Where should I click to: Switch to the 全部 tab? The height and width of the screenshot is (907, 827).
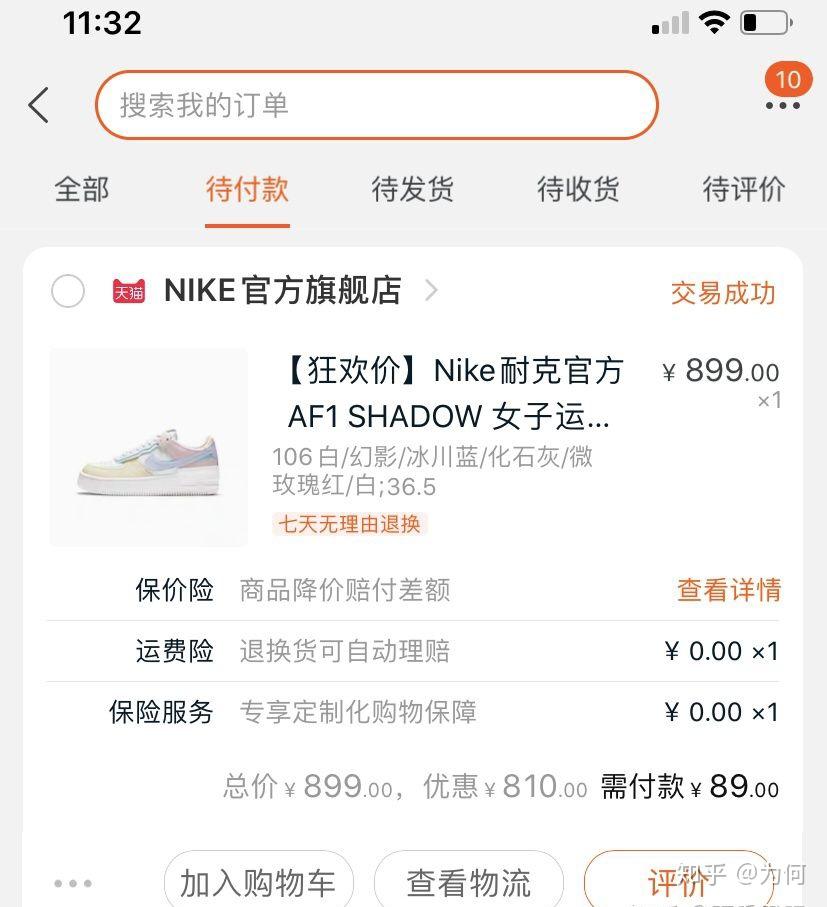[82, 189]
